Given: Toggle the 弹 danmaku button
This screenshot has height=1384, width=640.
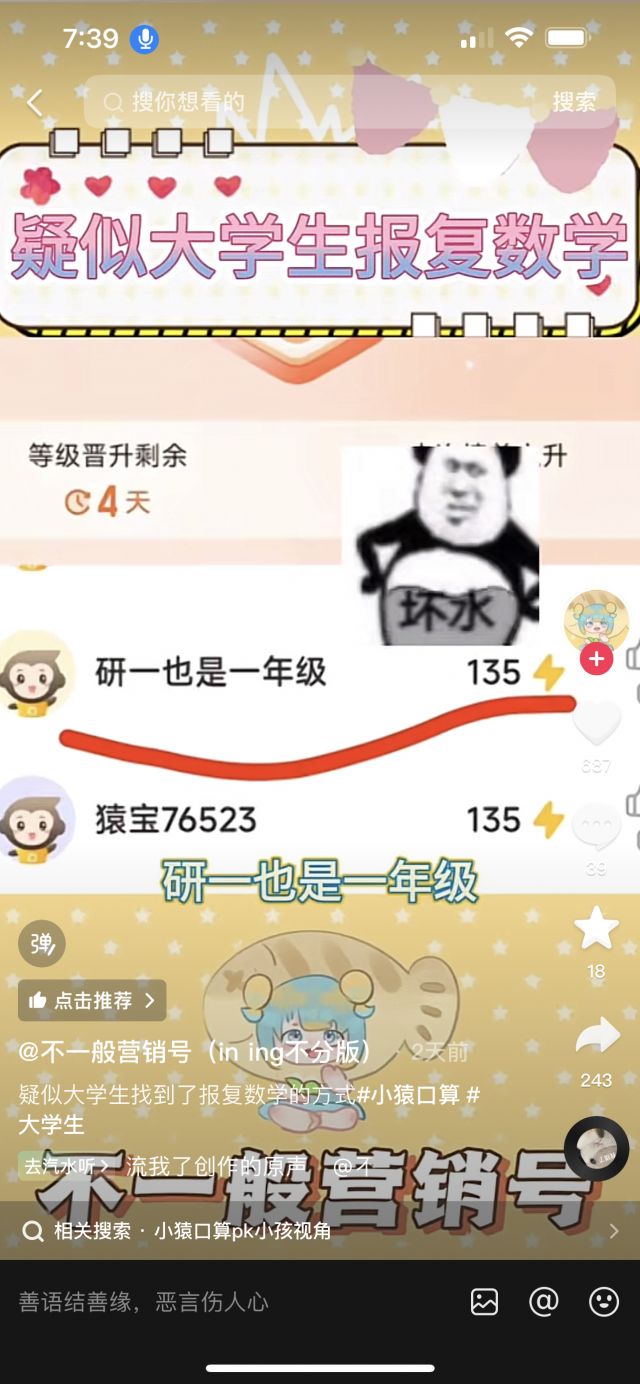Looking at the screenshot, I should click(42, 943).
